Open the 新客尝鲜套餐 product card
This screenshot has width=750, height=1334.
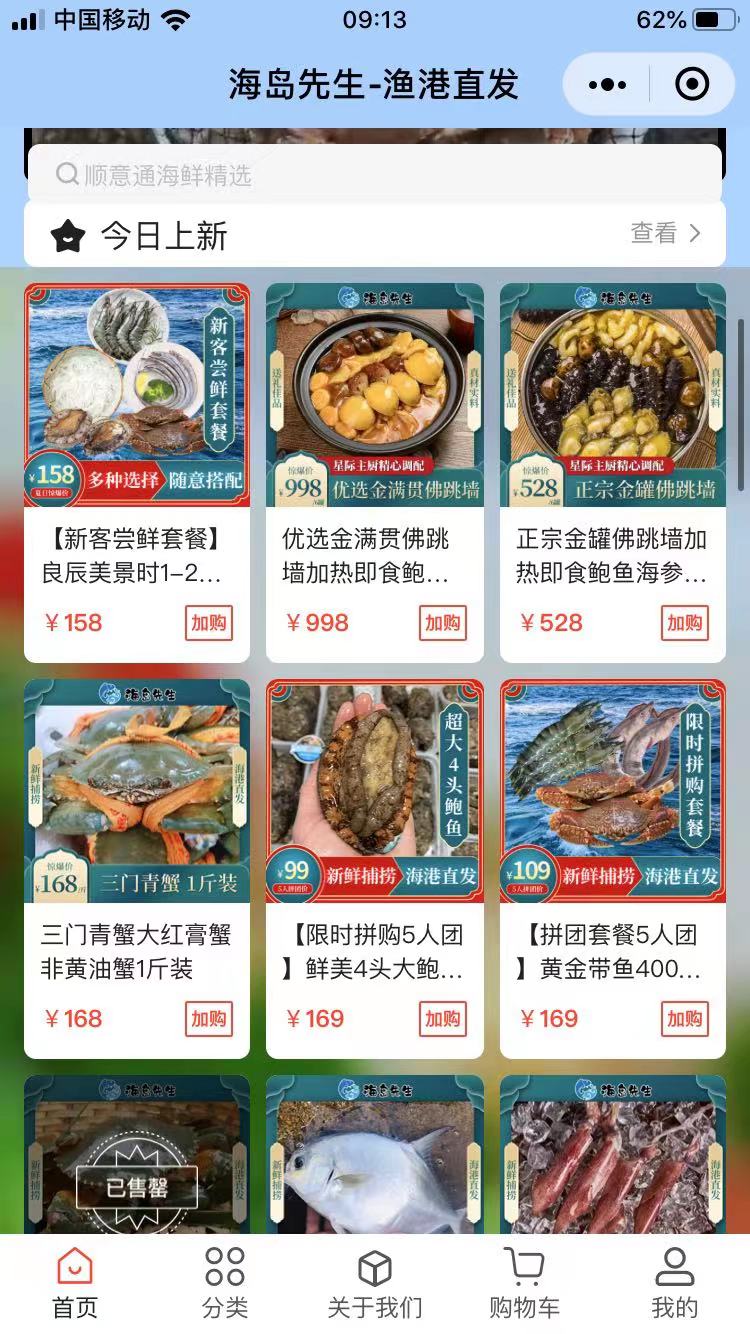(x=137, y=396)
